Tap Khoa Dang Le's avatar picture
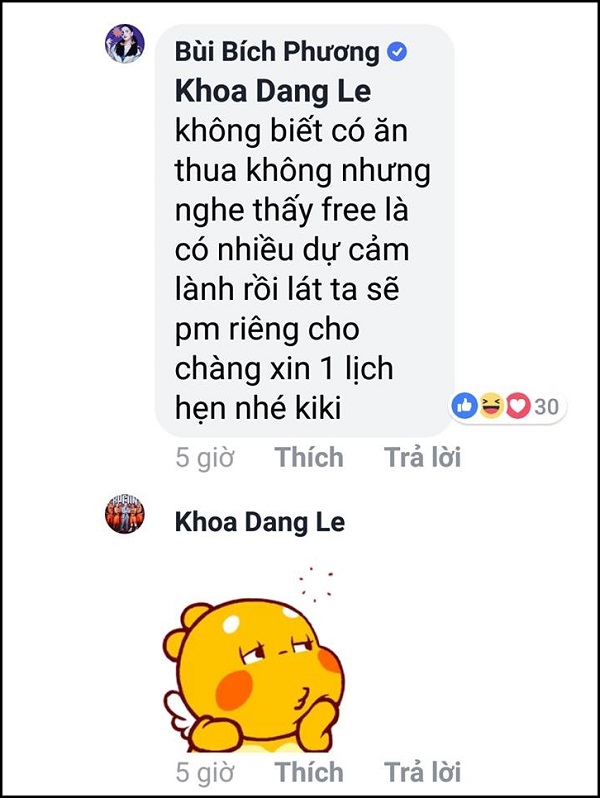This screenshot has width=600, height=798. point(125,514)
